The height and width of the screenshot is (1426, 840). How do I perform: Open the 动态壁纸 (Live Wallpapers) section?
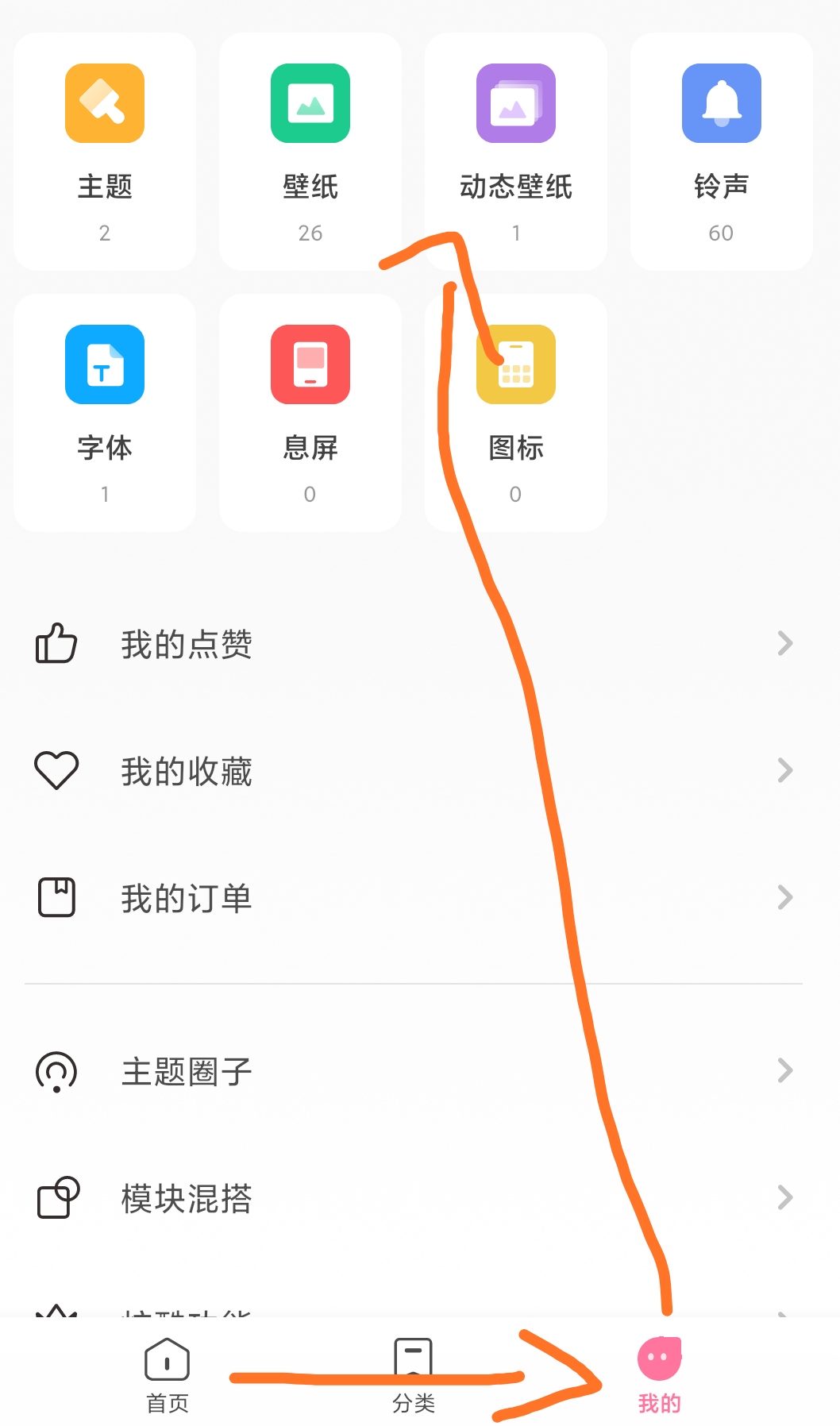(515, 151)
